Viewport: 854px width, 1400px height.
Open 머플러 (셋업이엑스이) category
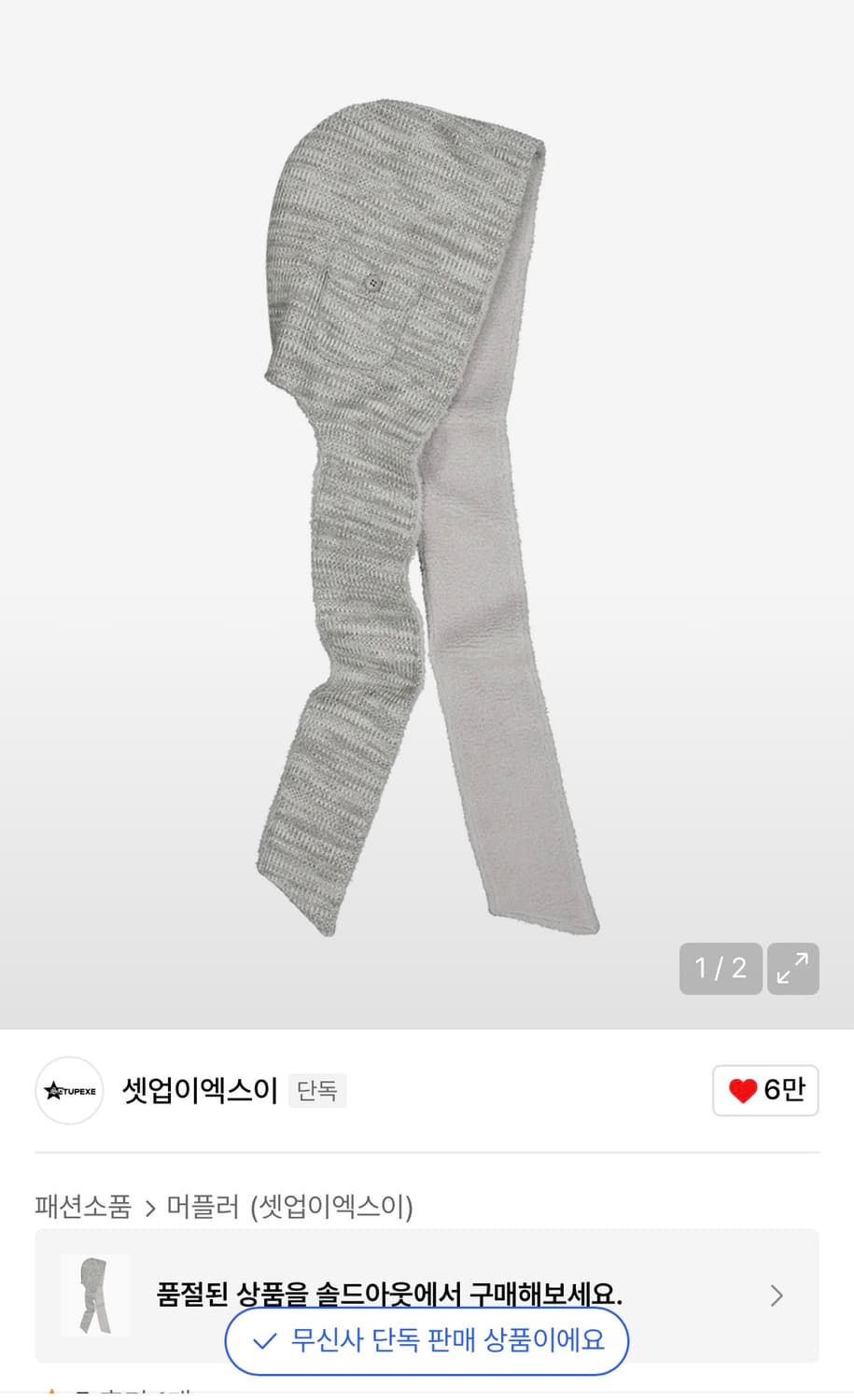(289, 1207)
